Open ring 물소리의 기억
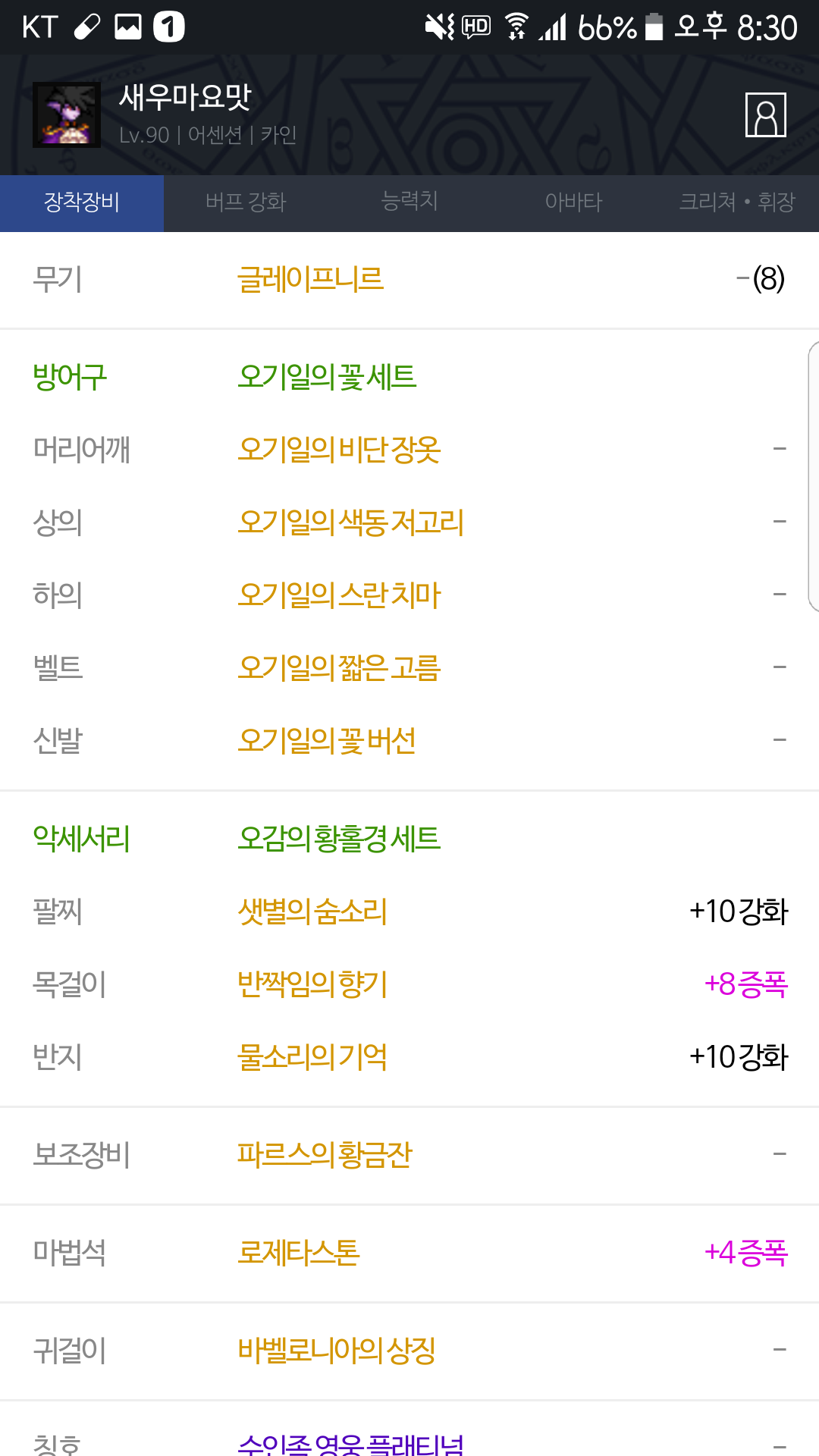This screenshot has width=819, height=1456. [312, 1057]
